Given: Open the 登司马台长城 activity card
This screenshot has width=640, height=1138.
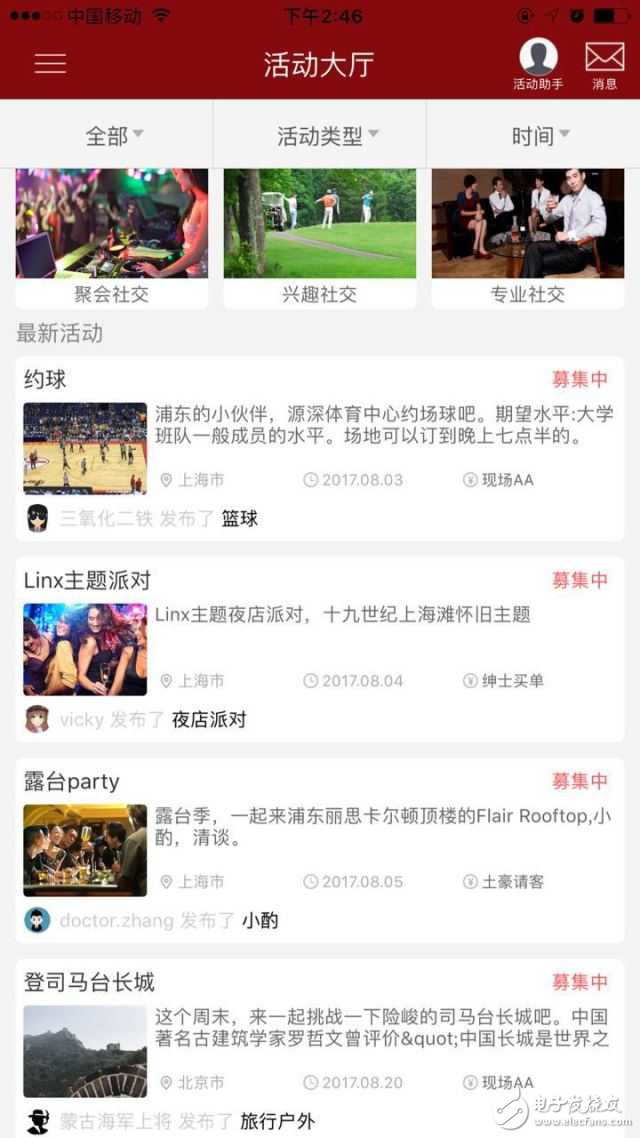Looking at the screenshot, I should point(320,1045).
